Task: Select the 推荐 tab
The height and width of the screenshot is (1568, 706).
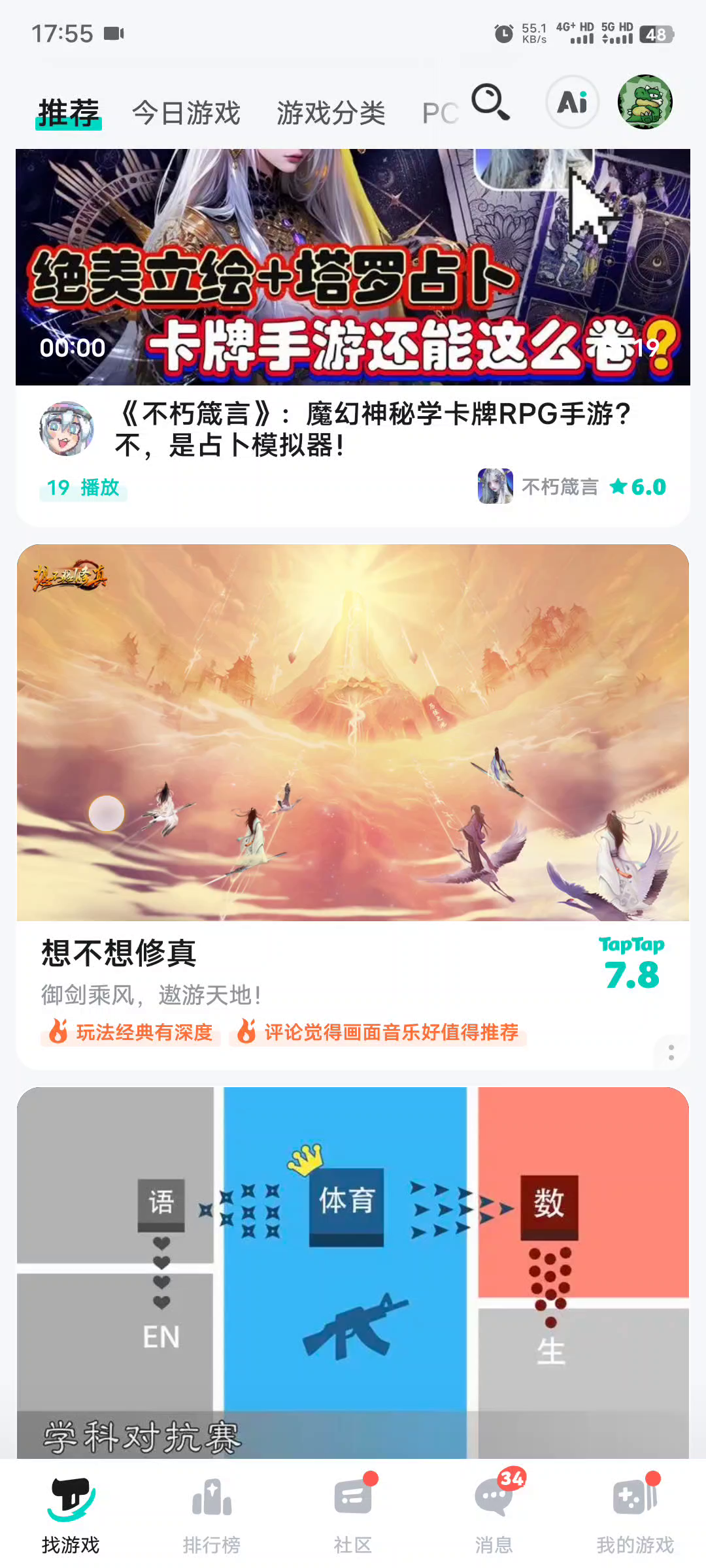Action: coord(68,113)
